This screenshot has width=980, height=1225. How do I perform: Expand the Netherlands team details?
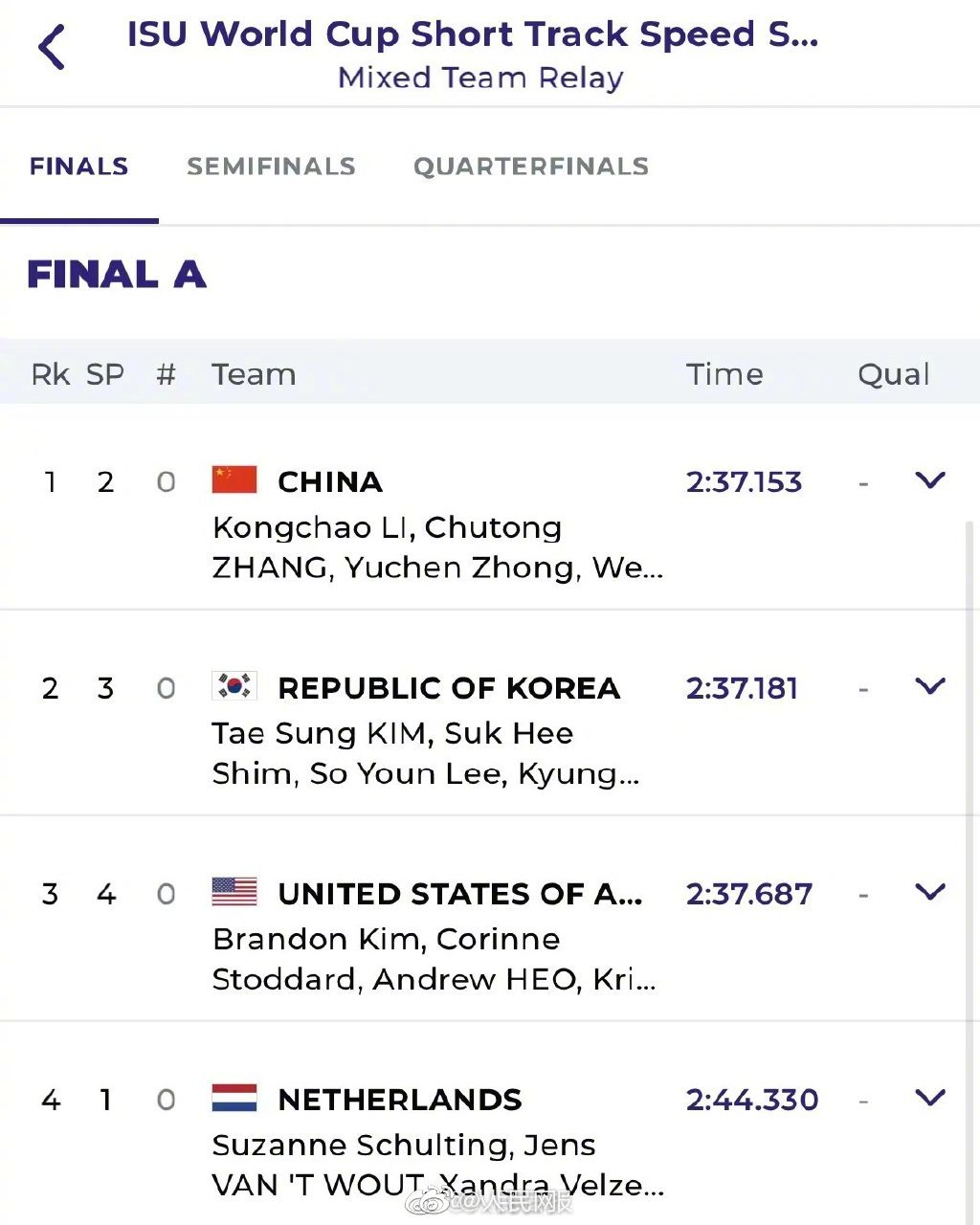tap(930, 1098)
